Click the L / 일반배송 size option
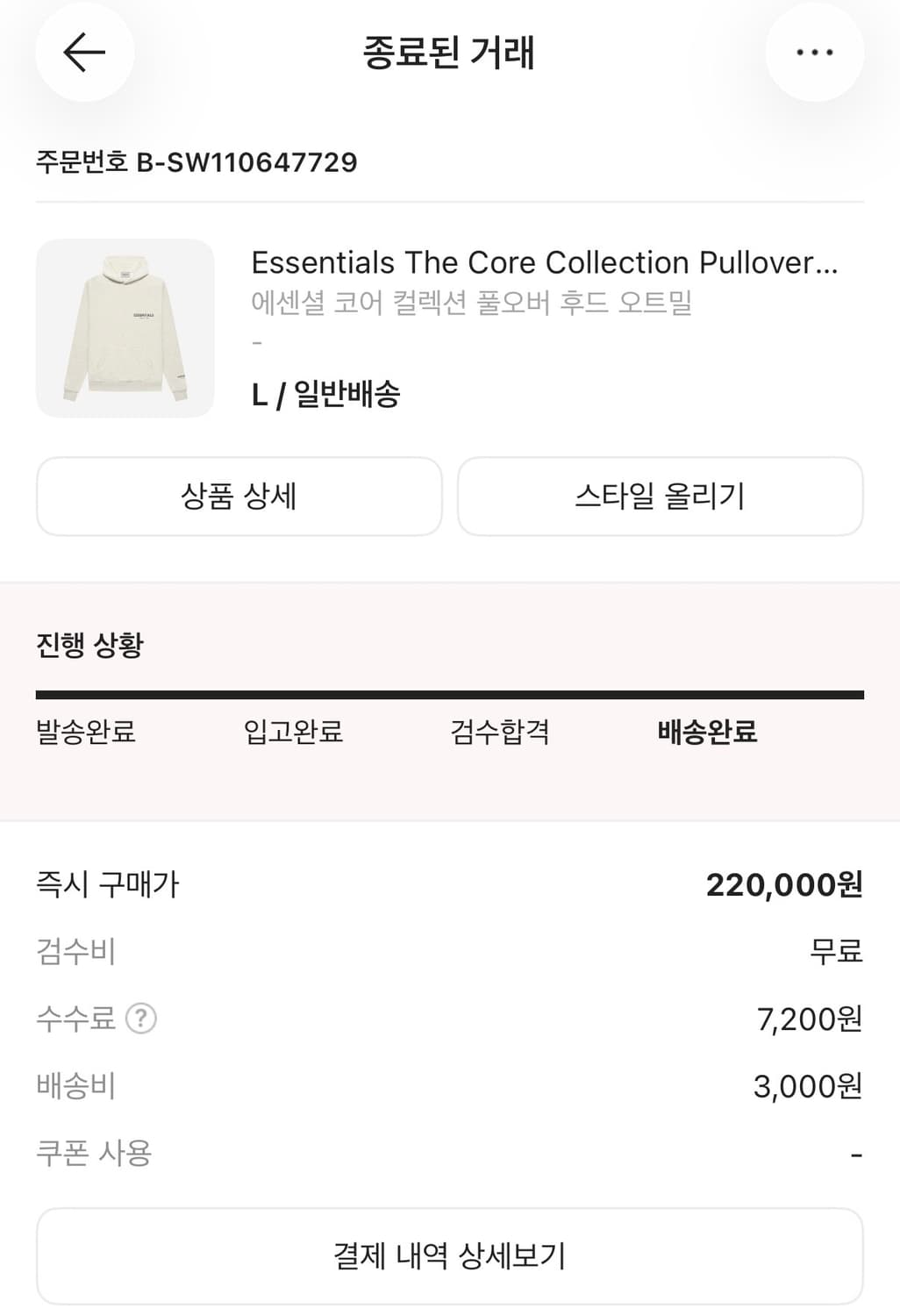Viewport: 900px width, 1316px height. coord(326,396)
